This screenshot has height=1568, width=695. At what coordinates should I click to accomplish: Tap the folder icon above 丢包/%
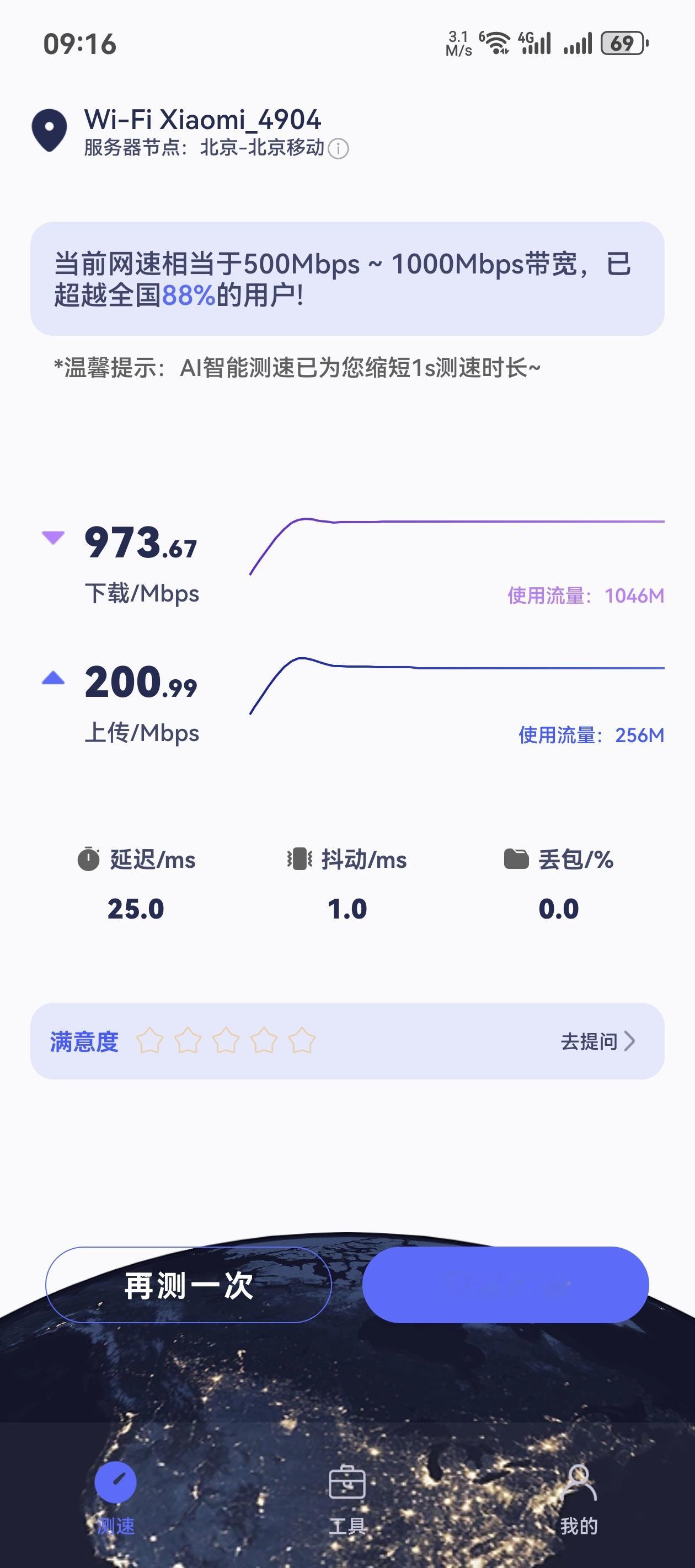click(515, 860)
